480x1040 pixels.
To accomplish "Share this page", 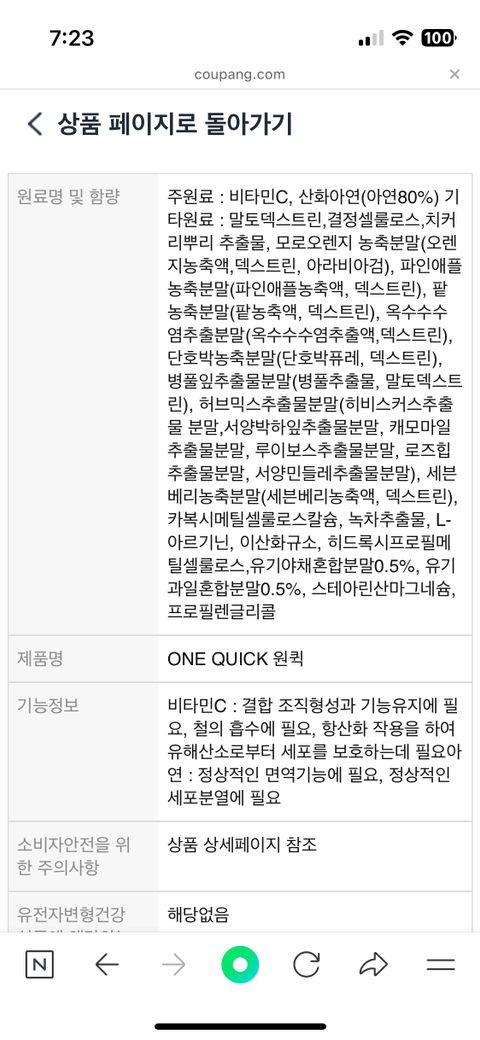I will click(373, 964).
